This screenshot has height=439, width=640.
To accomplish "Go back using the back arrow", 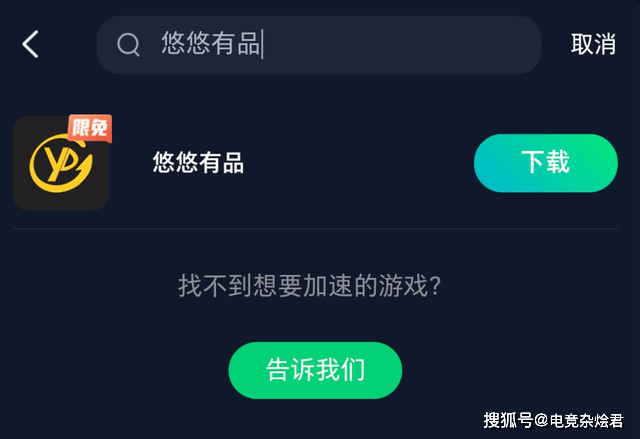I will 31,44.
